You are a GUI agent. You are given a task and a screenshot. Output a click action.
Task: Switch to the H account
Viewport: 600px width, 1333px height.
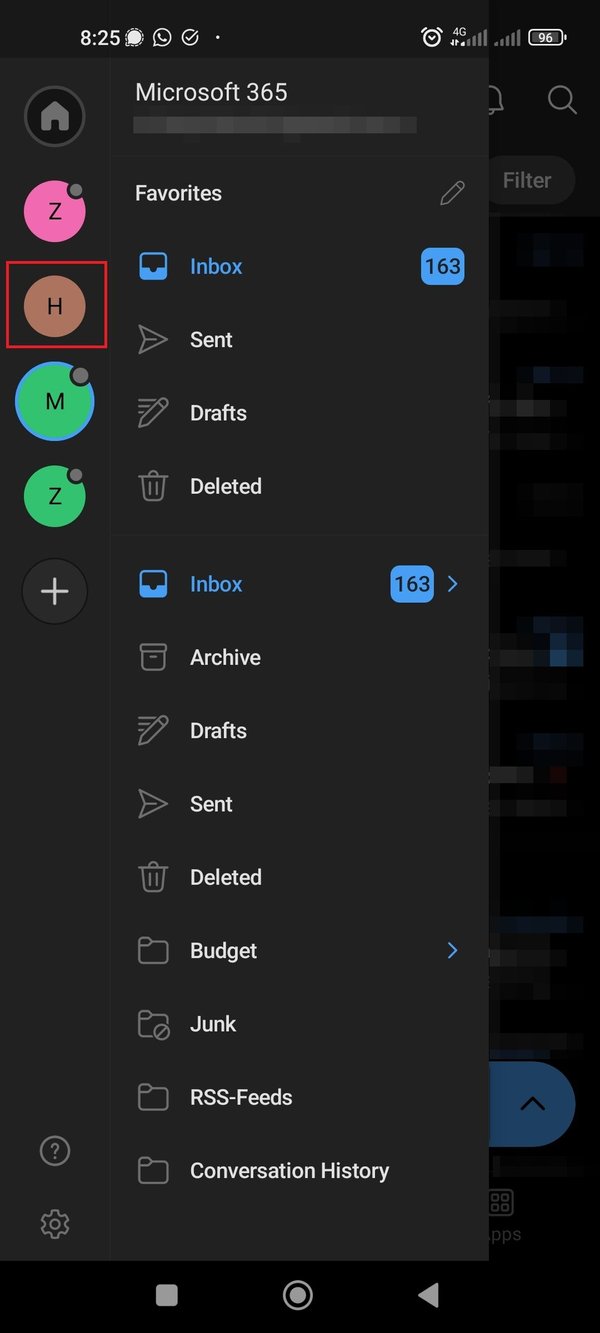[x=55, y=306]
